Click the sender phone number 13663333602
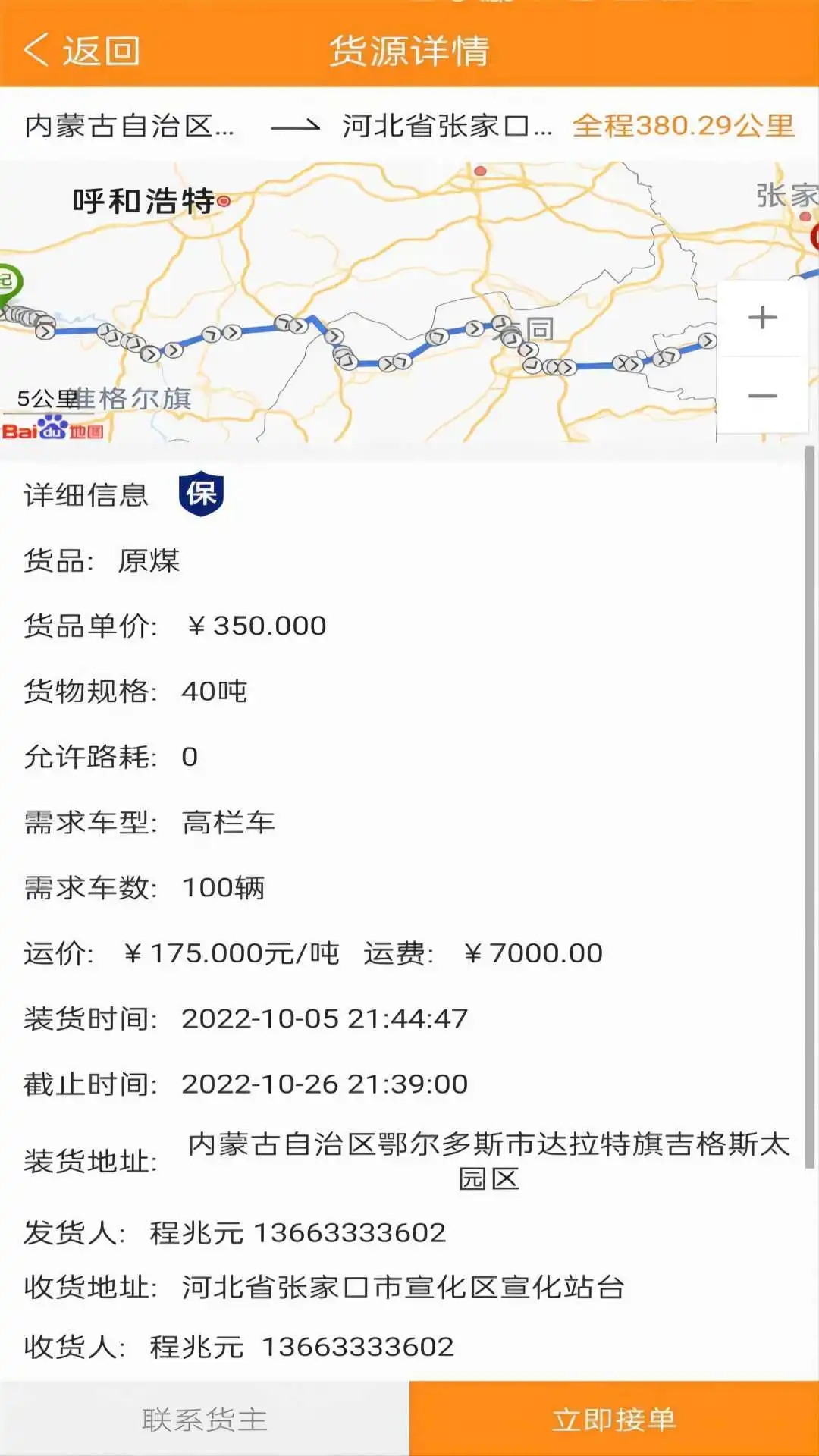 [349, 1227]
